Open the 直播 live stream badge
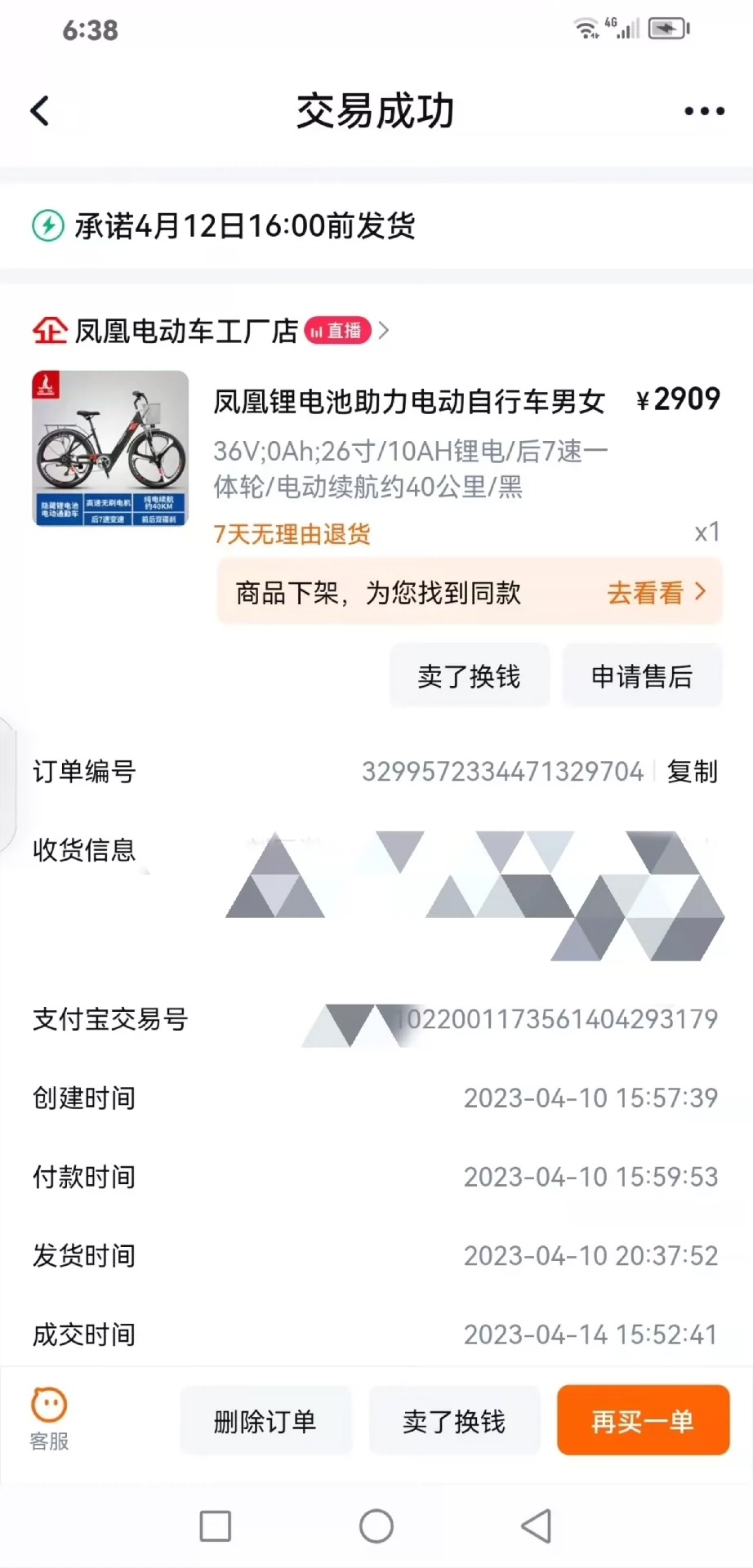Screen dimensions: 753x1568 [337, 331]
